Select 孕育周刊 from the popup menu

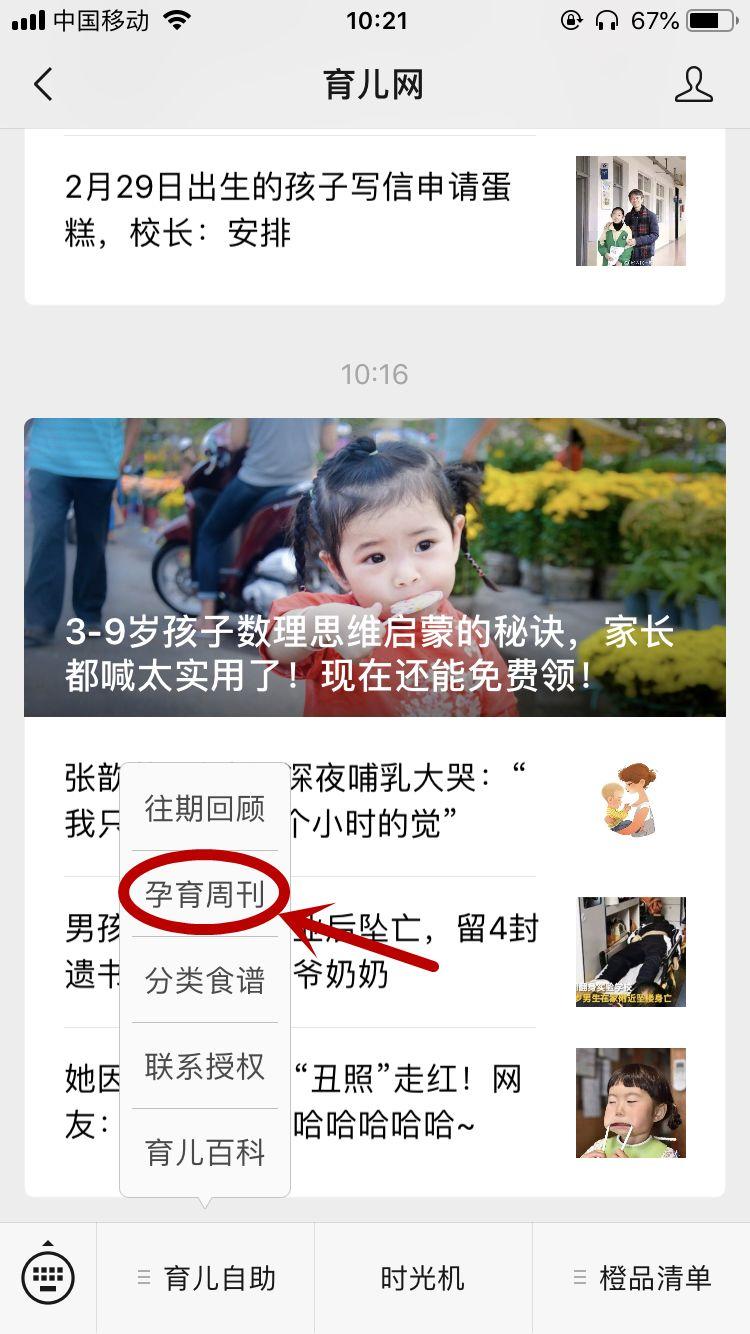(205, 894)
